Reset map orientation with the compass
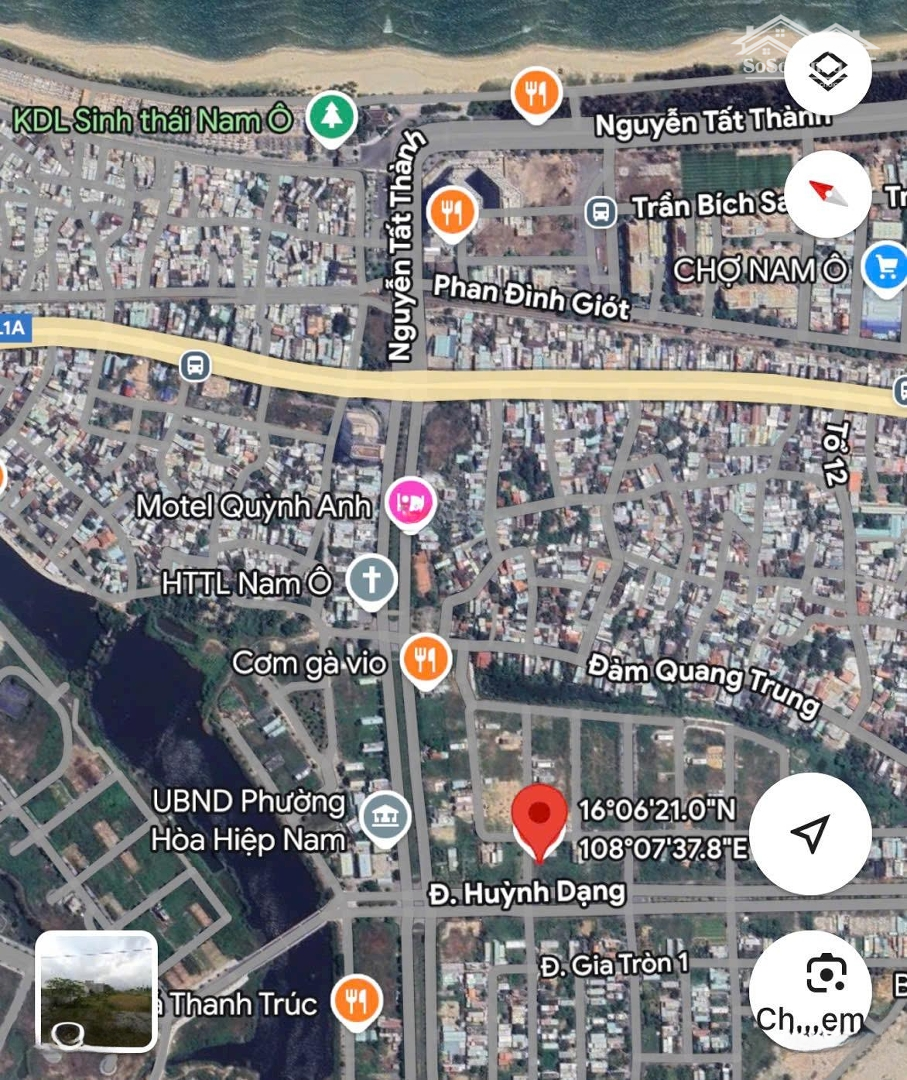This screenshot has width=907, height=1080. tap(828, 193)
